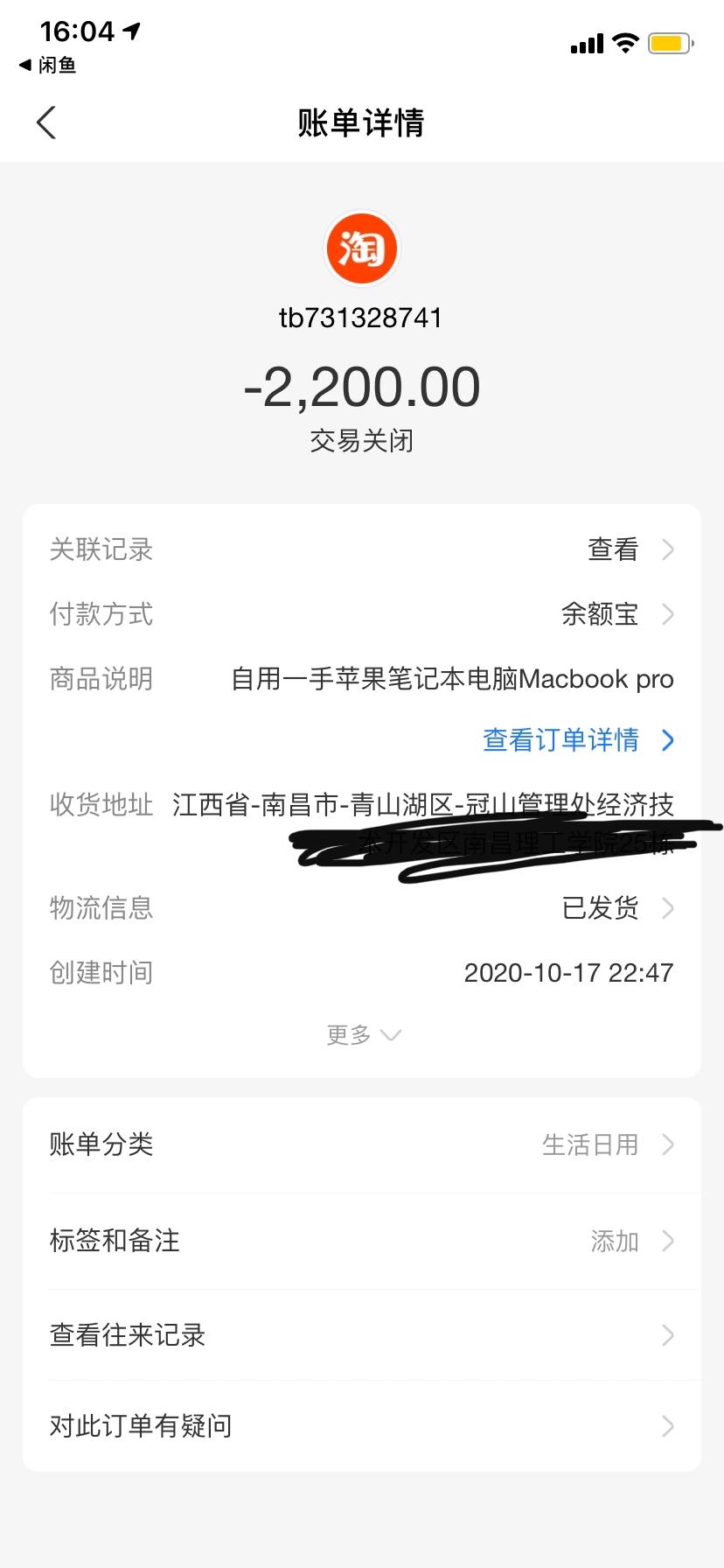Tap the Taobao merchant logo
The height and width of the screenshot is (1568, 724).
pos(362,248)
